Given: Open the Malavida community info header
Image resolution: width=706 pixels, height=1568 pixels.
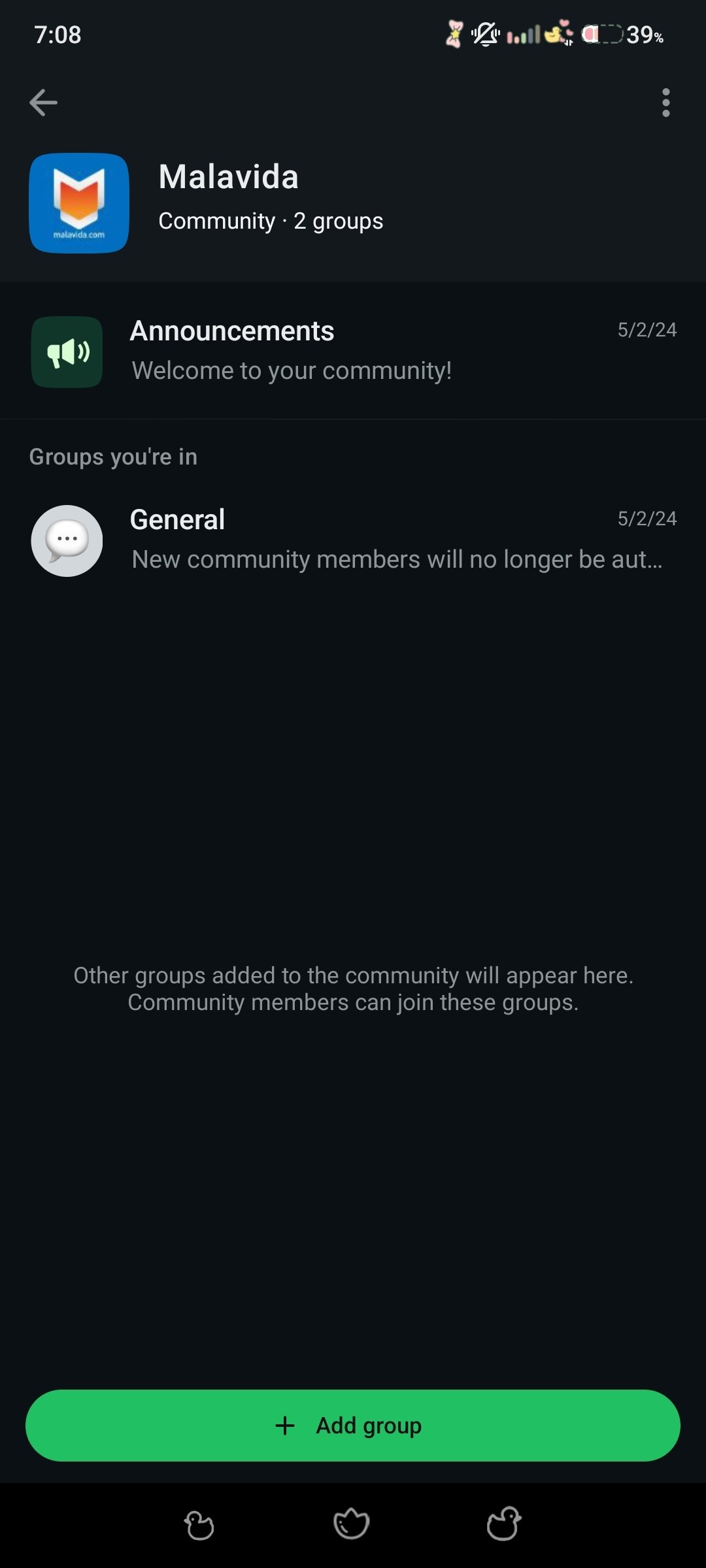Looking at the screenshot, I should click(353, 203).
